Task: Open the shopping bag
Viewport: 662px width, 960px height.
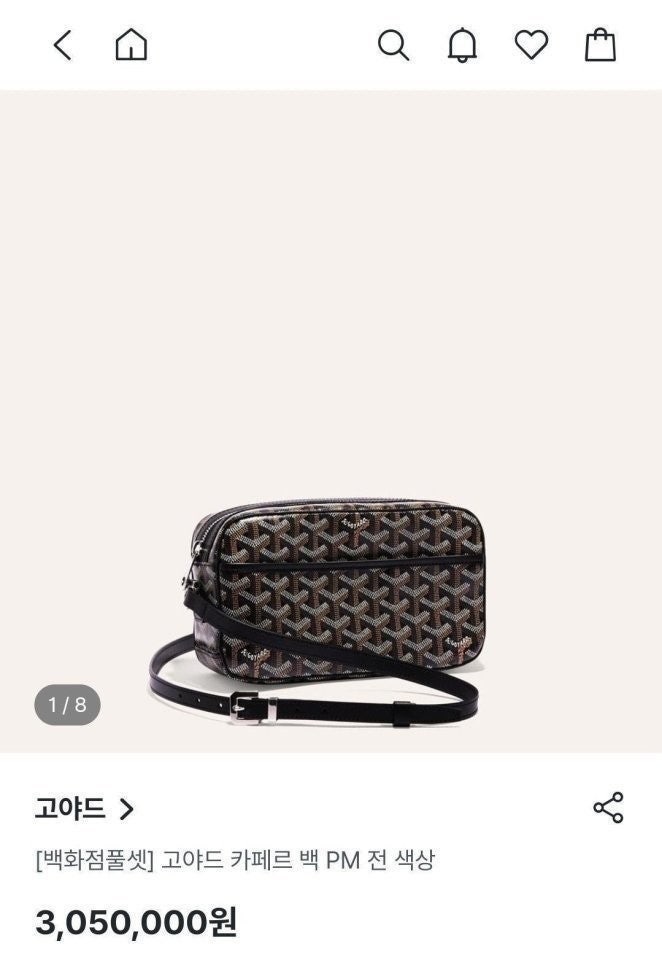Action: pos(600,45)
